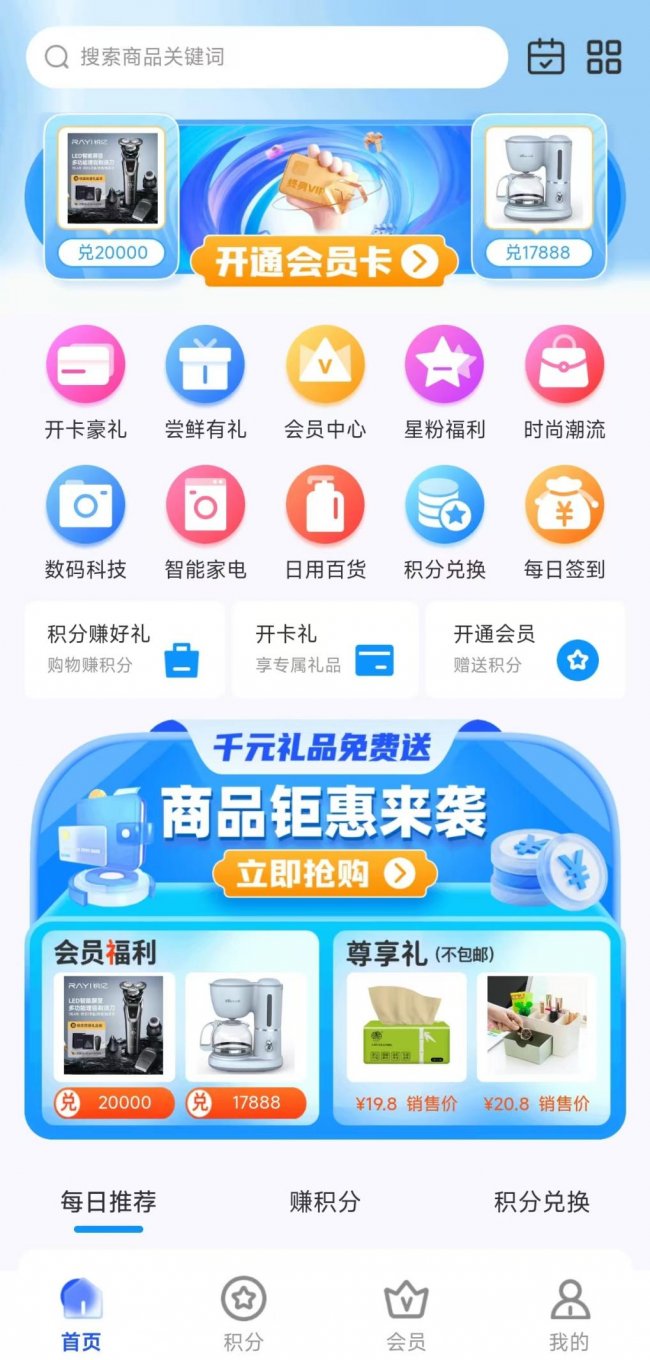Browse the 数码科技 category
Screen dimensions: 650x1360
86,523
